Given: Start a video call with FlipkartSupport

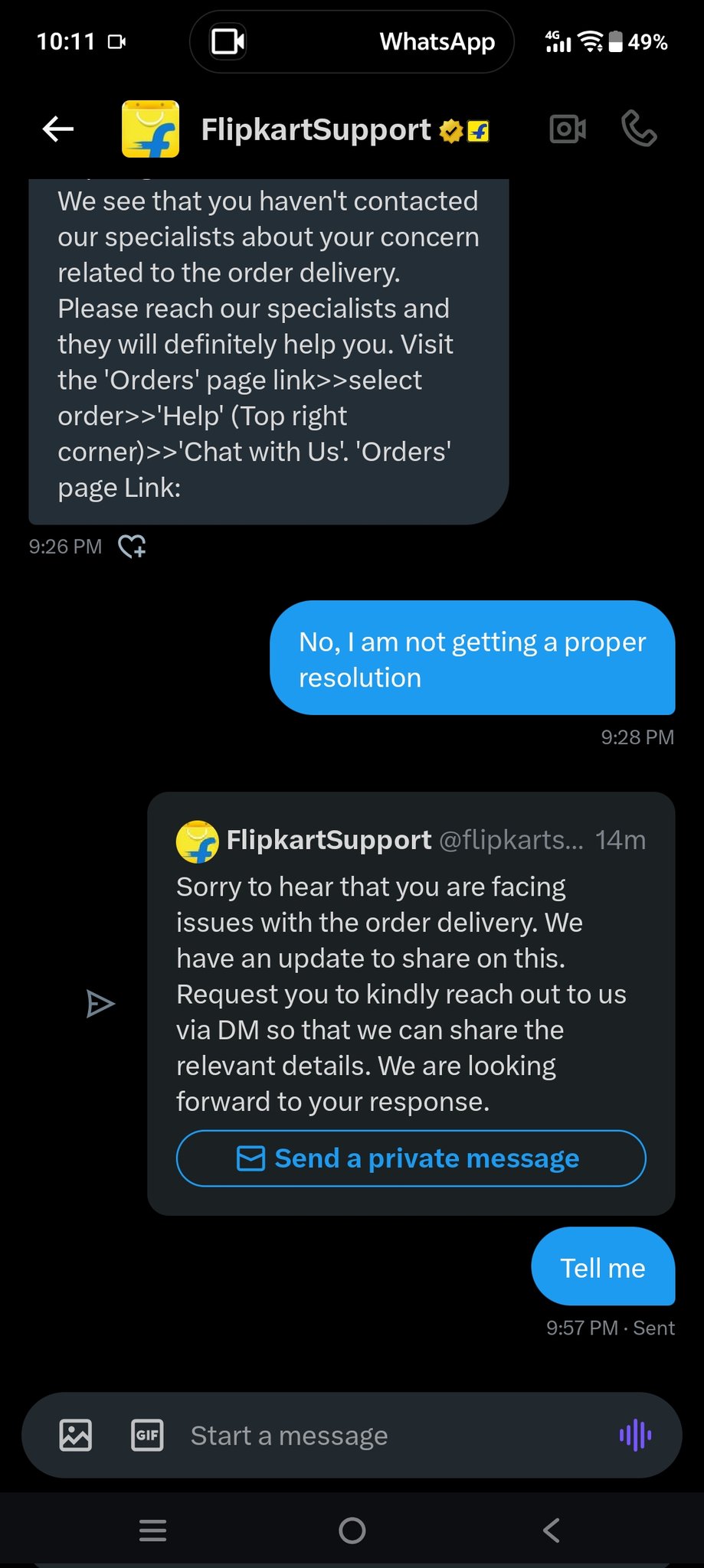Looking at the screenshot, I should [568, 129].
